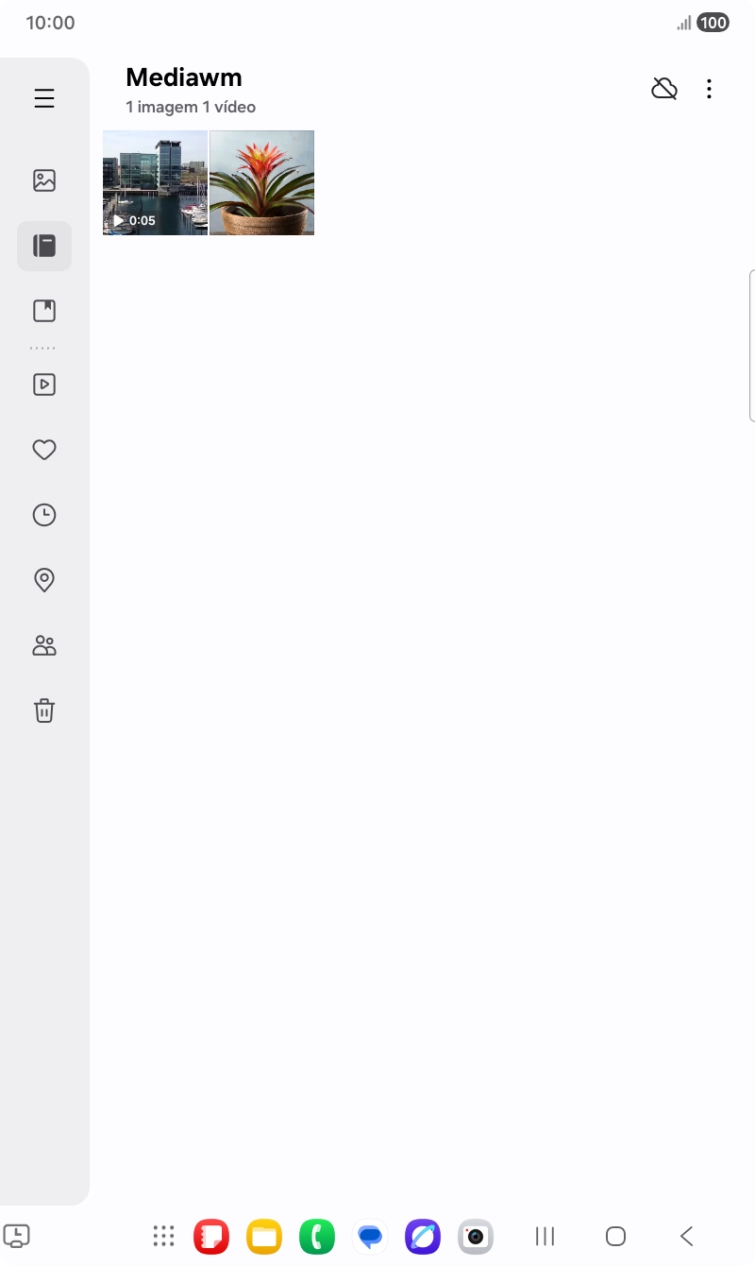Expand the navigation drawer with the hamburger icon
The width and height of the screenshot is (755, 1266).
click(44, 98)
